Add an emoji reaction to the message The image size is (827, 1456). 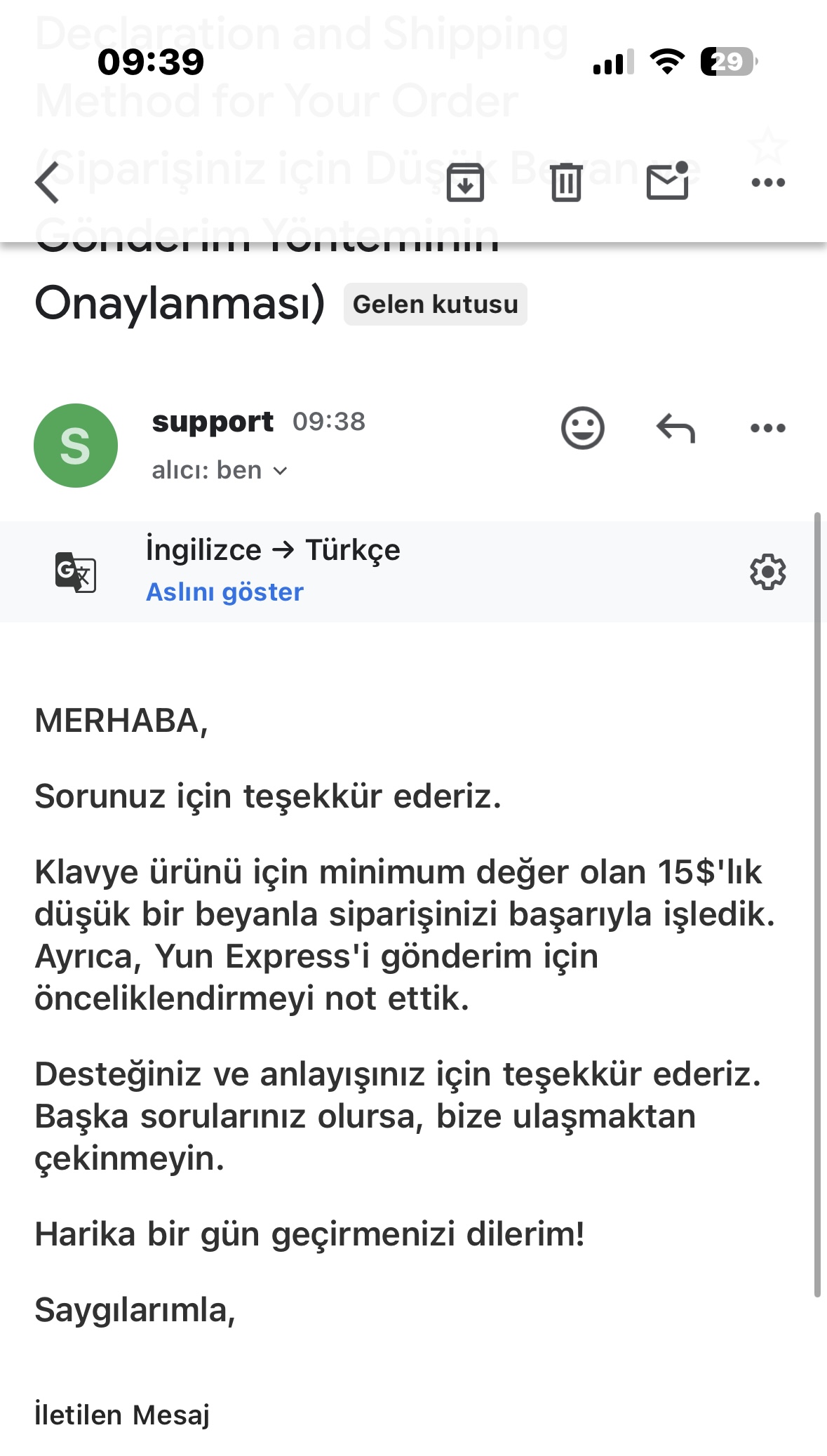click(582, 428)
